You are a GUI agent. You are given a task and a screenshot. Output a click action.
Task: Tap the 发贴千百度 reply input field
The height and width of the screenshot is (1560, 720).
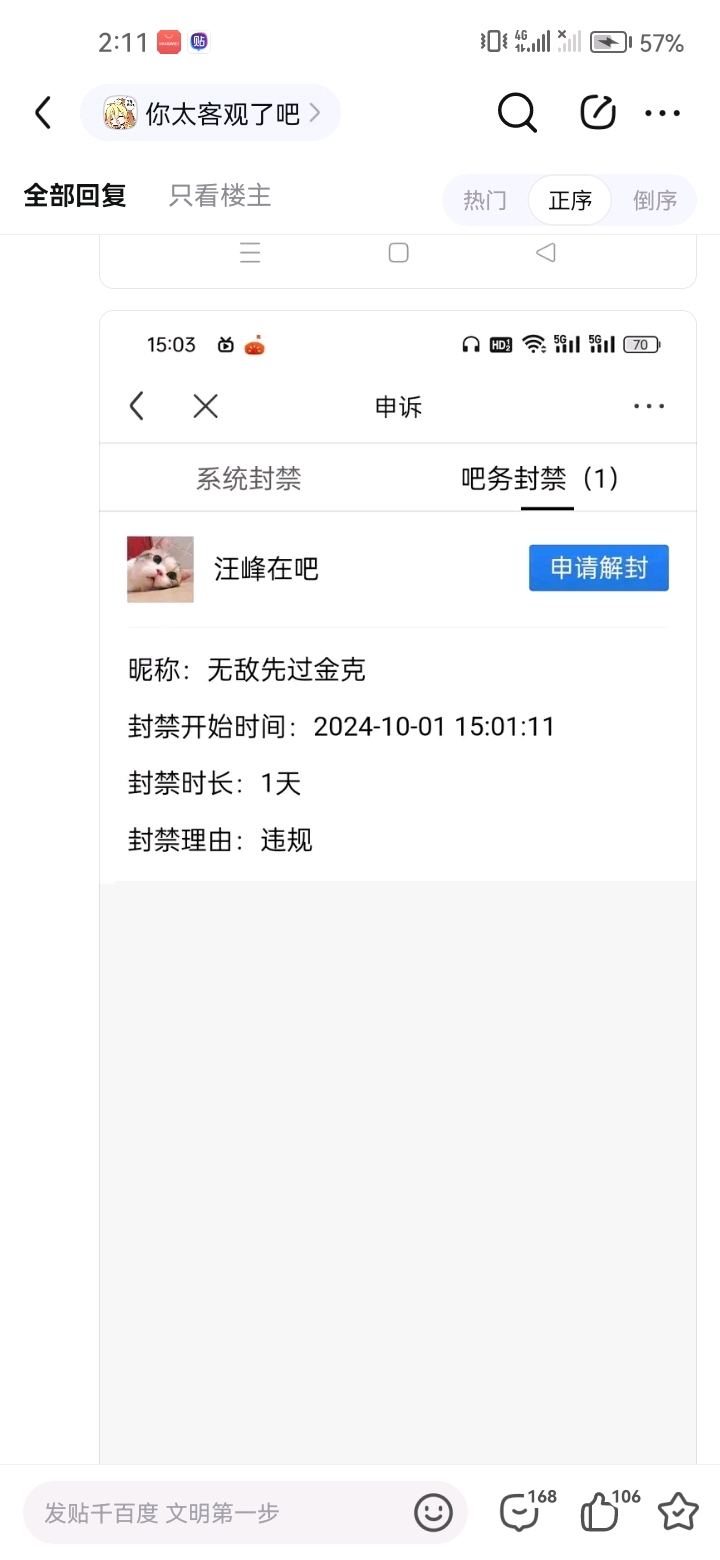pos(220,1513)
